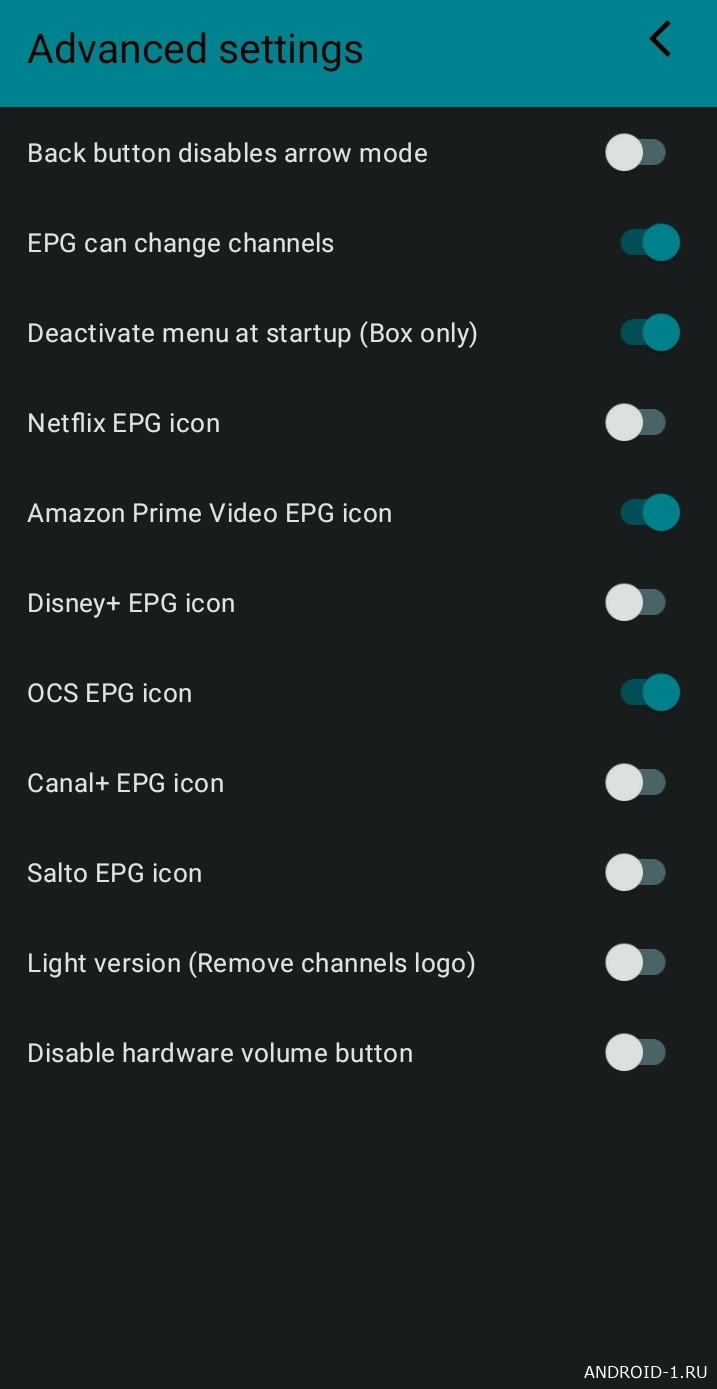Toggle off the OCS EPG icon
The width and height of the screenshot is (717, 1389).
pyautogui.click(x=649, y=693)
